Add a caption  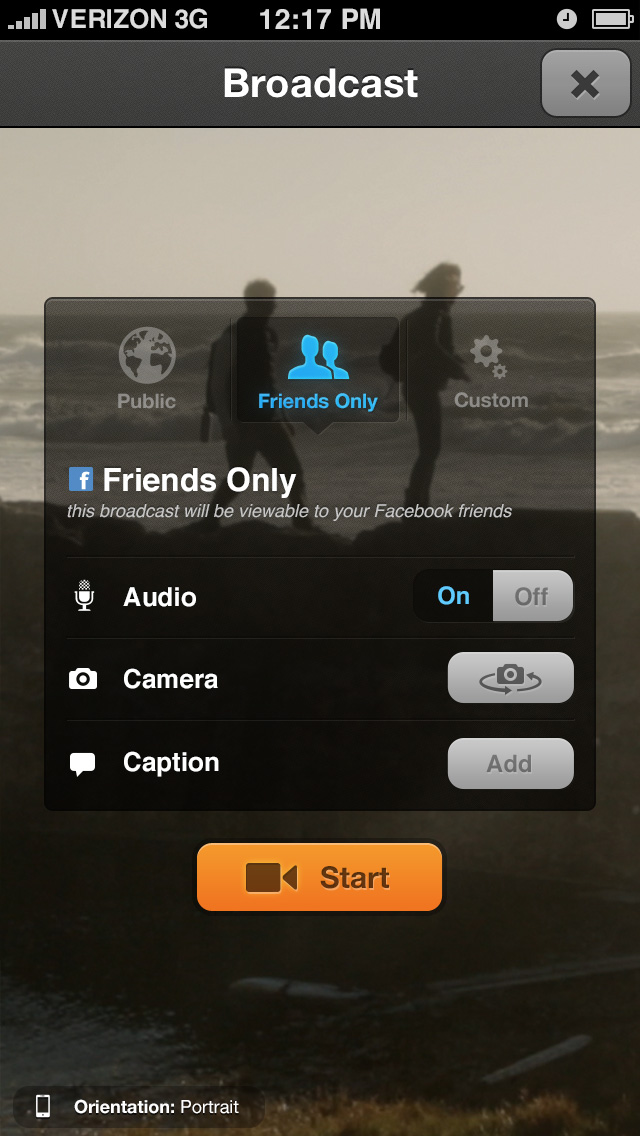tap(510, 764)
